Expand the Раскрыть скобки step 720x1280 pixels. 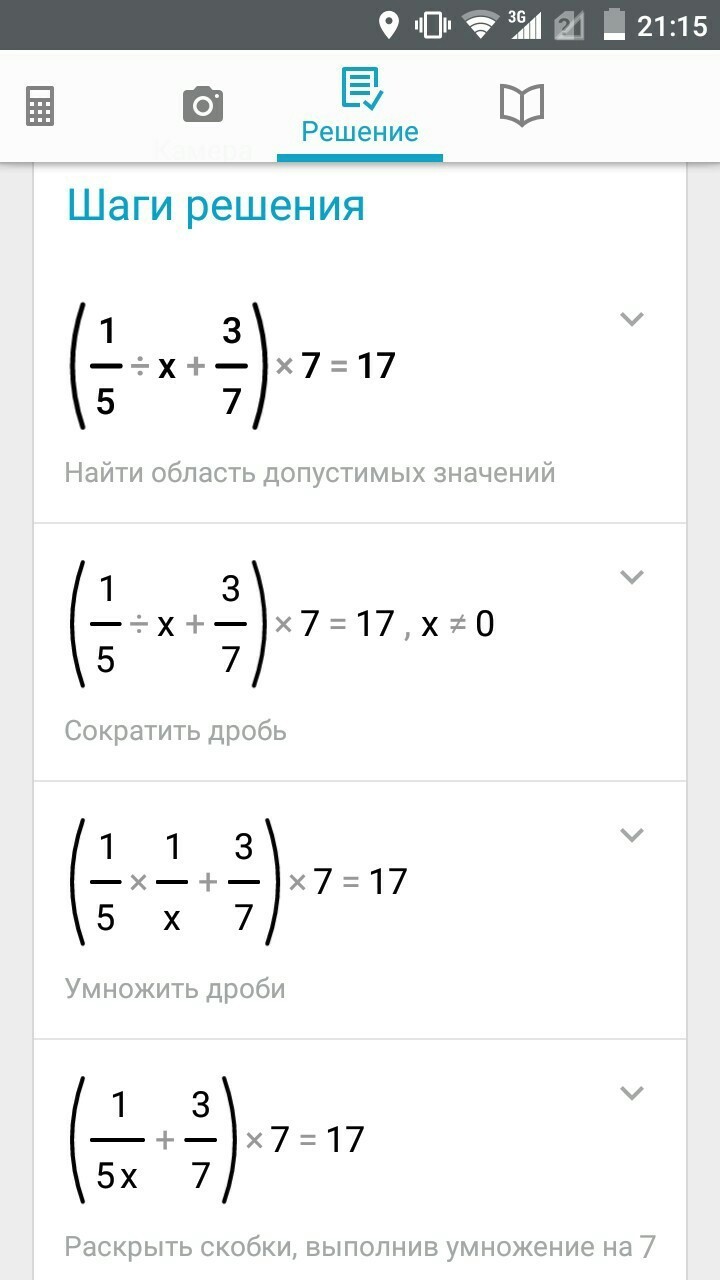(631, 1093)
